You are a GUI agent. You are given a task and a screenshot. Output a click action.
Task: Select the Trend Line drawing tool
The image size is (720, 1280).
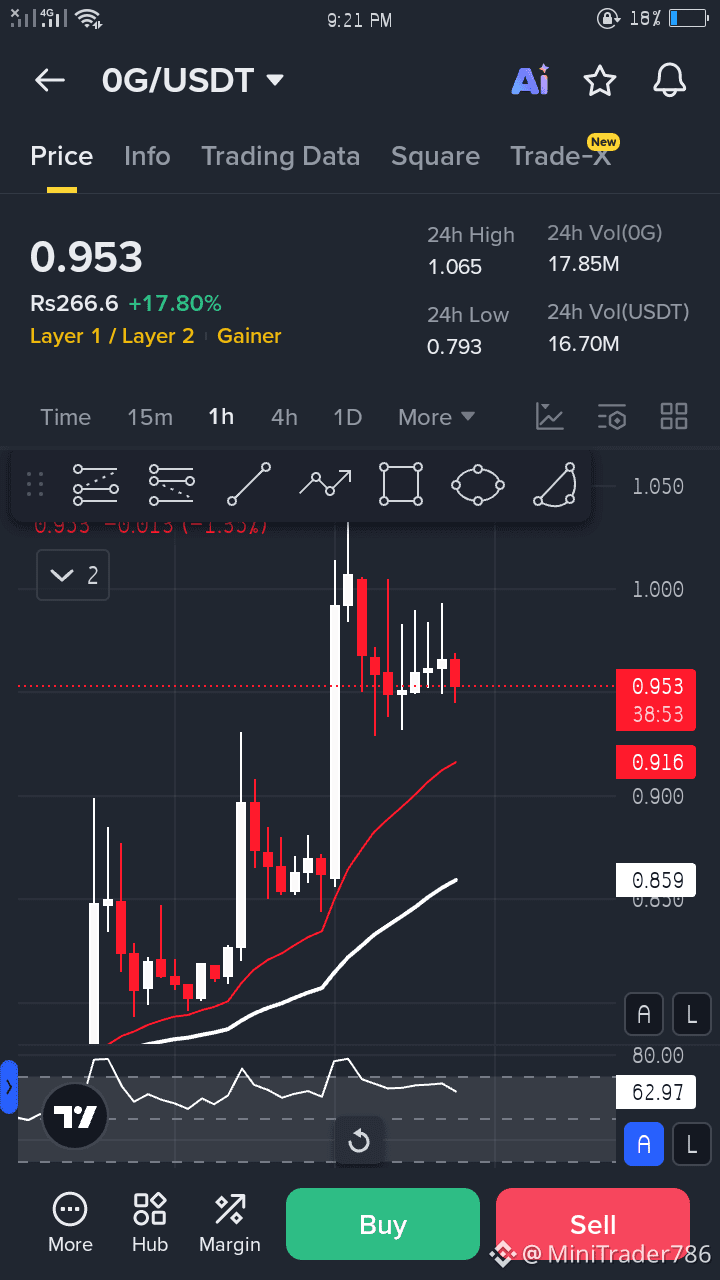pyautogui.click(x=248, y=485)
